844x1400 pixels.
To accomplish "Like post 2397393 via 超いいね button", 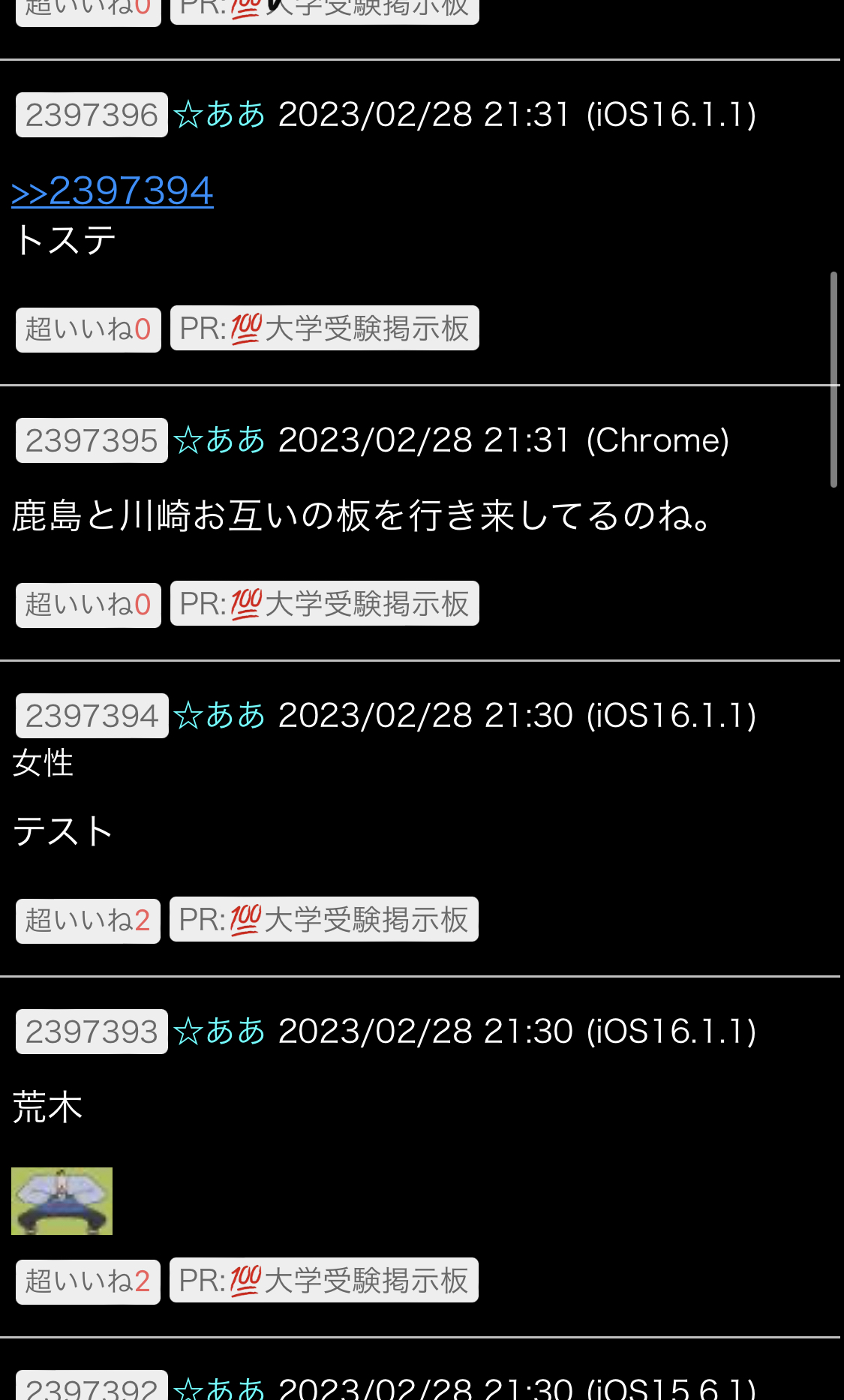I will click(x=88, y=1282).
